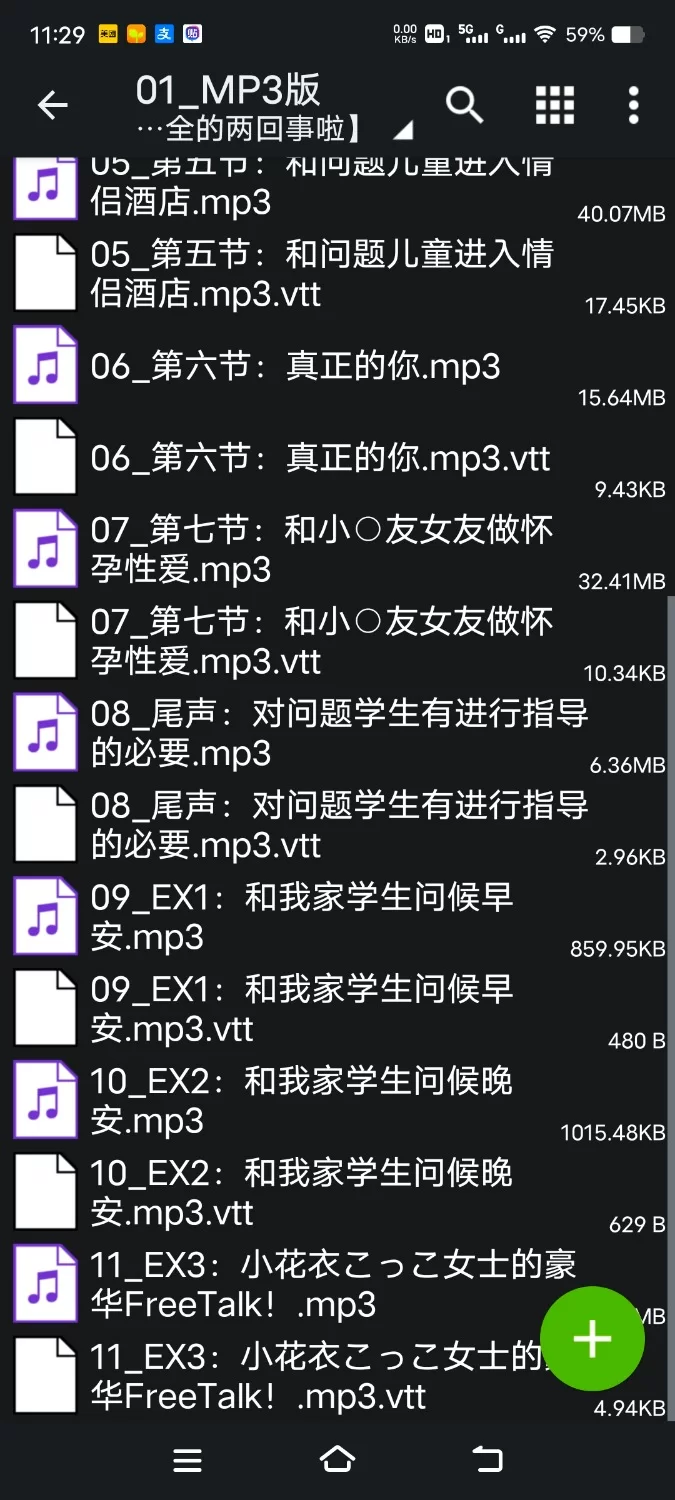Go to home via system navigation bar
The width and height of the screenshot is (675, 1500).
[x=337, y=1460]
